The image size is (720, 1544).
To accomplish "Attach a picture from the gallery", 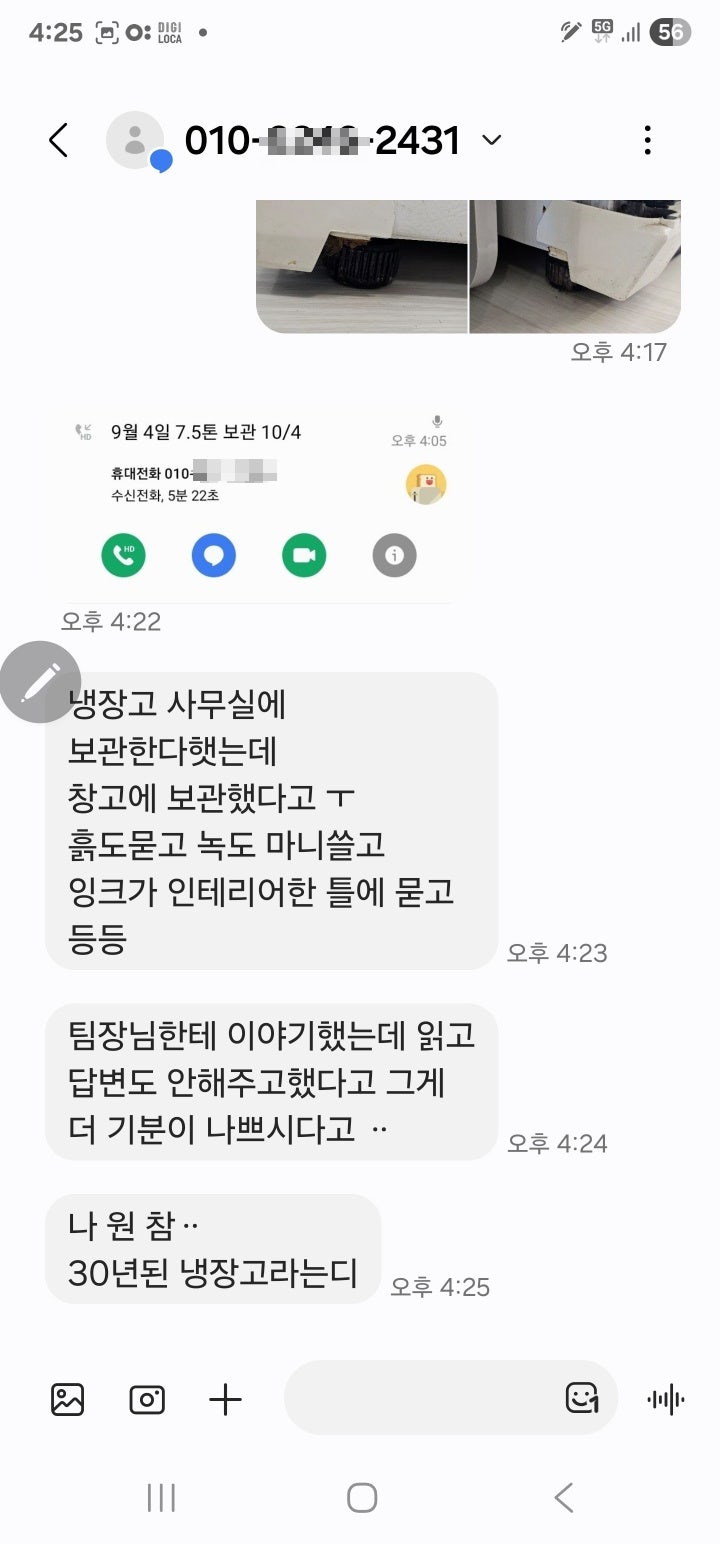I will click(x=67, y=1399).
